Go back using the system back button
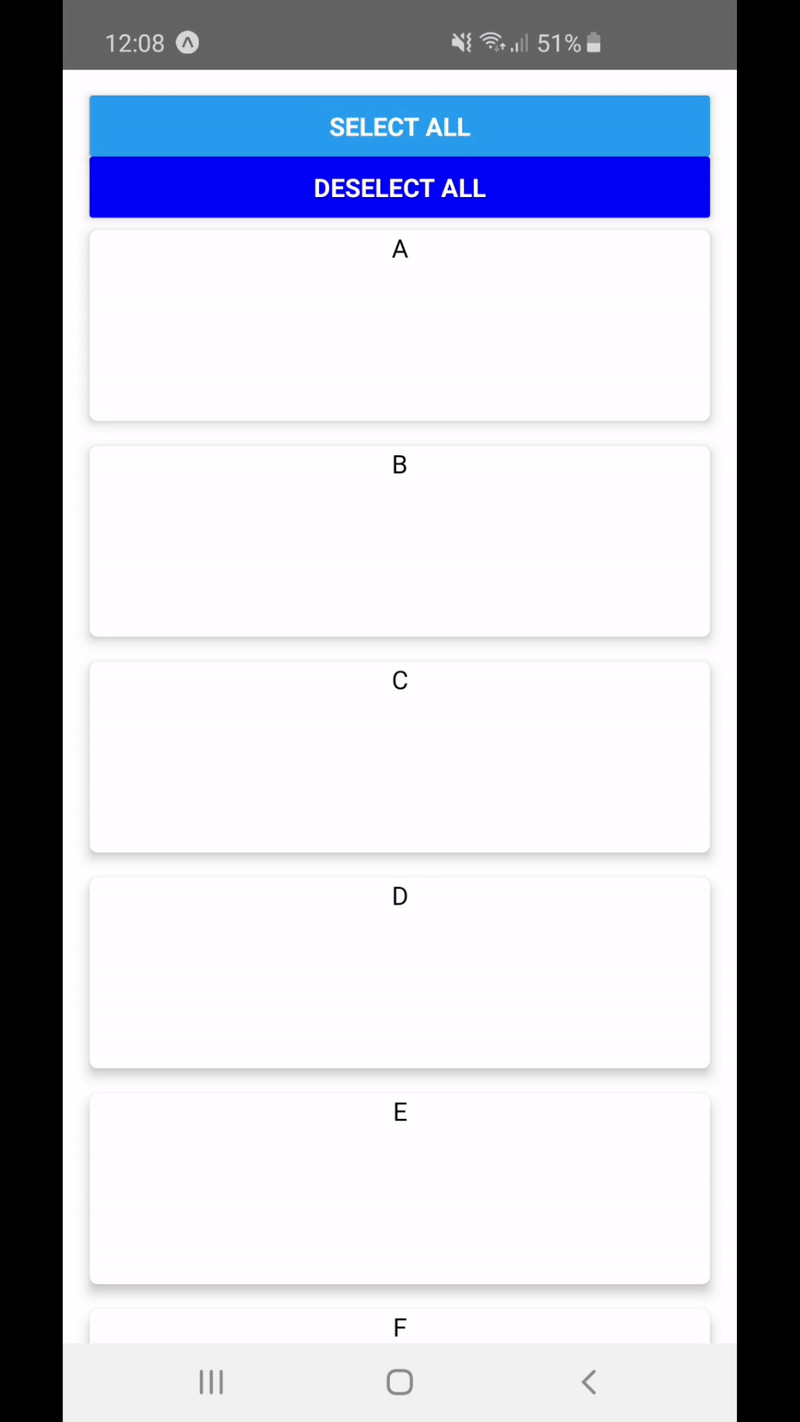Viewport: 800px width, 1422px height. tap(588, 1382)
